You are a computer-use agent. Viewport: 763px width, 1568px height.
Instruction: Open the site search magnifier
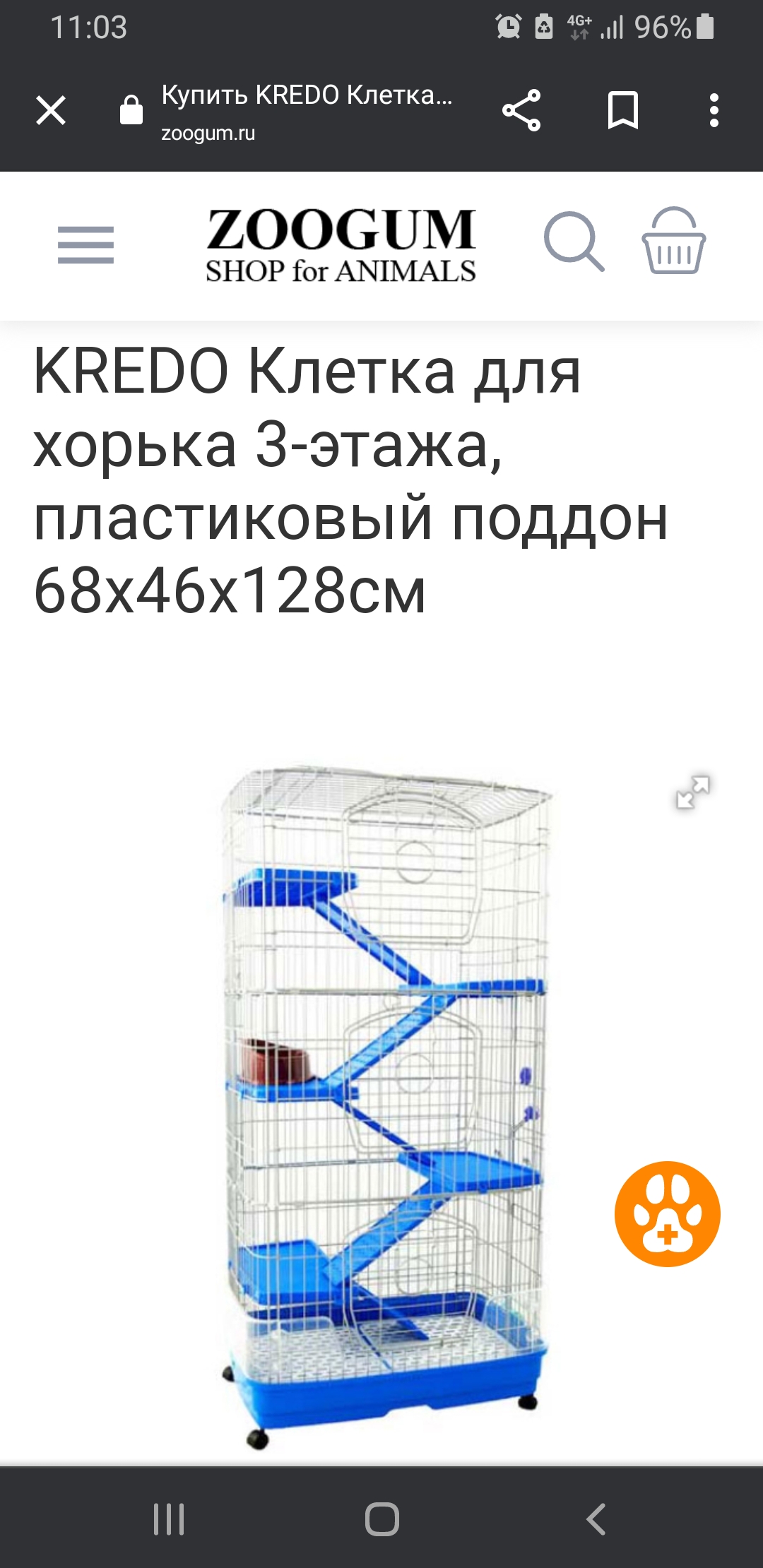tap(574, 242)
